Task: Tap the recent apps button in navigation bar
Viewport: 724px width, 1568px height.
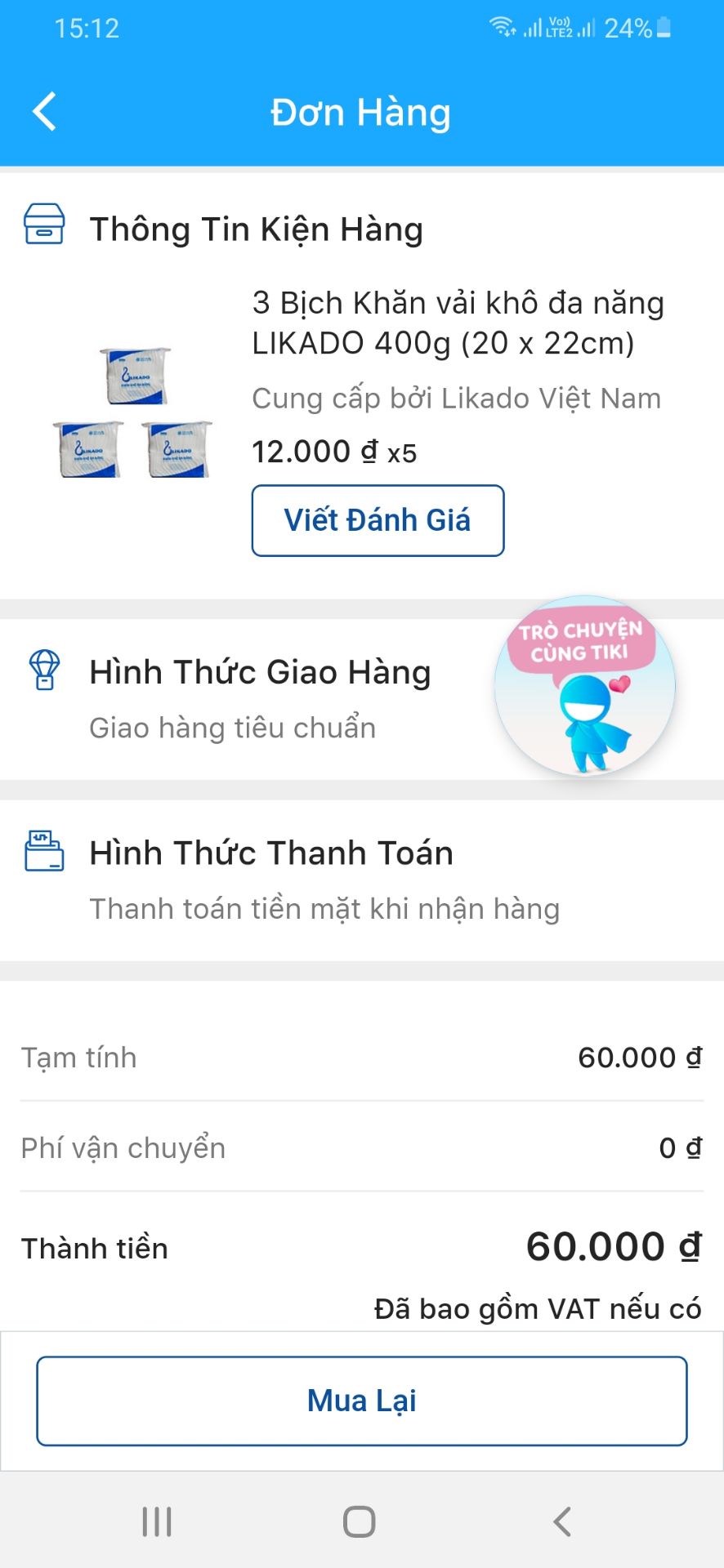Action: point(155,1521)
